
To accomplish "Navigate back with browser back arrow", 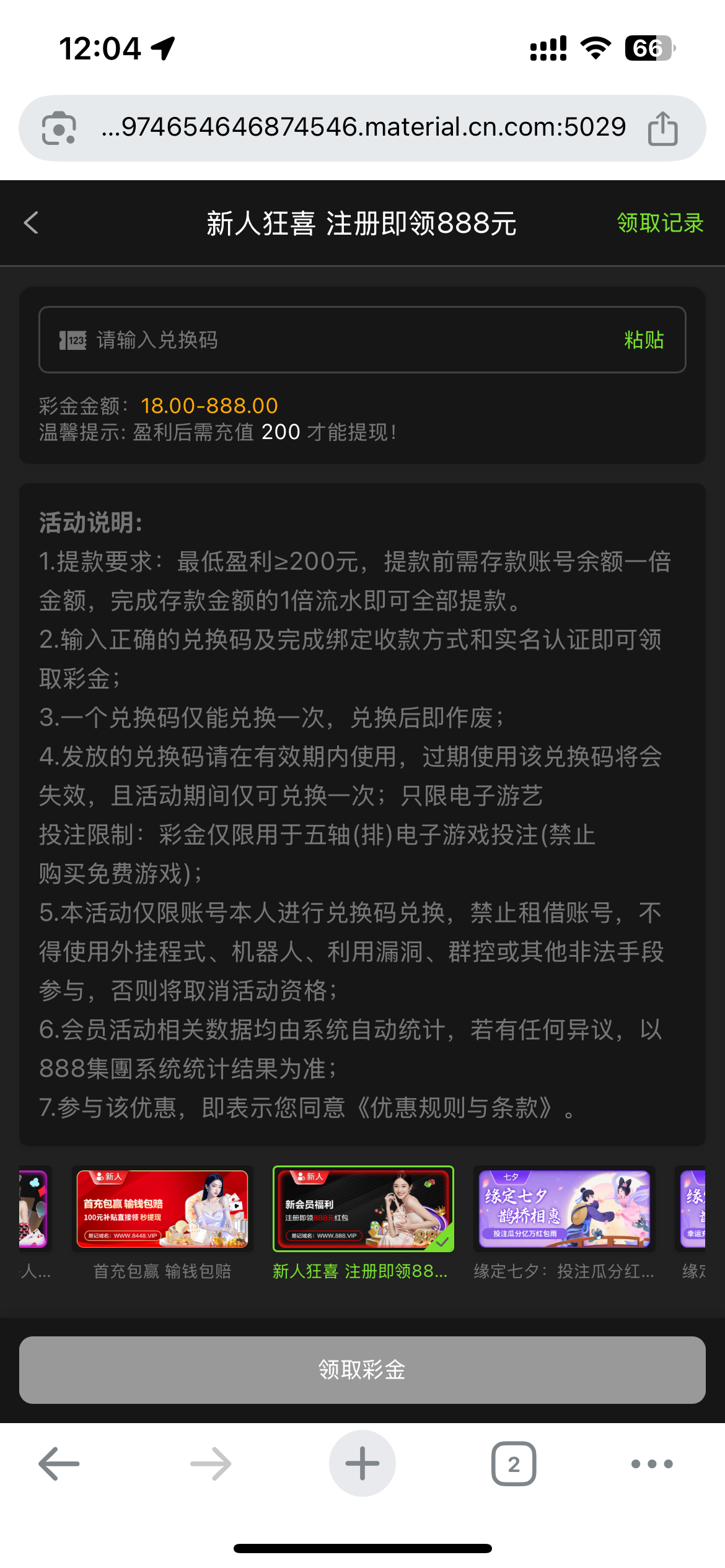I will 59,1464.
